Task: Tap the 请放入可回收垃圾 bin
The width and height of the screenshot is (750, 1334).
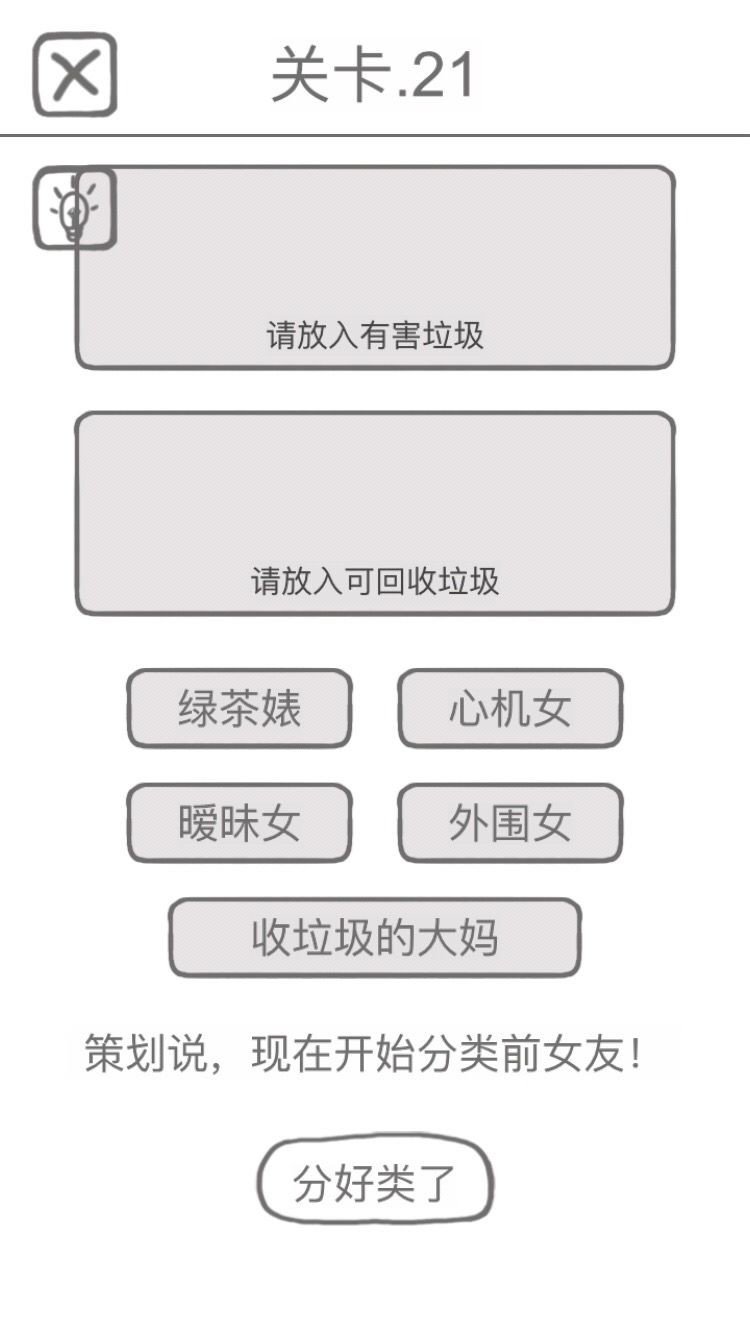Action: tap(375, 514)
